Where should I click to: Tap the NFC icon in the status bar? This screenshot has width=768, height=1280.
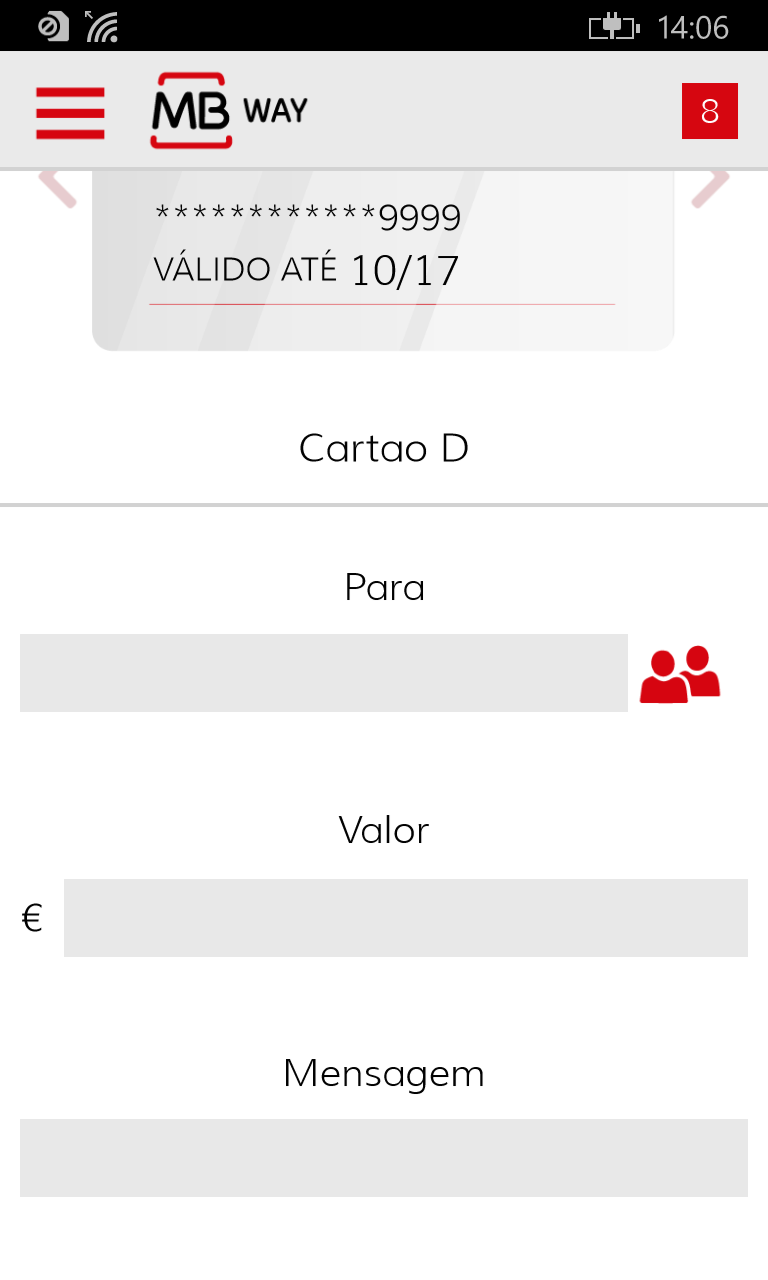48,25
